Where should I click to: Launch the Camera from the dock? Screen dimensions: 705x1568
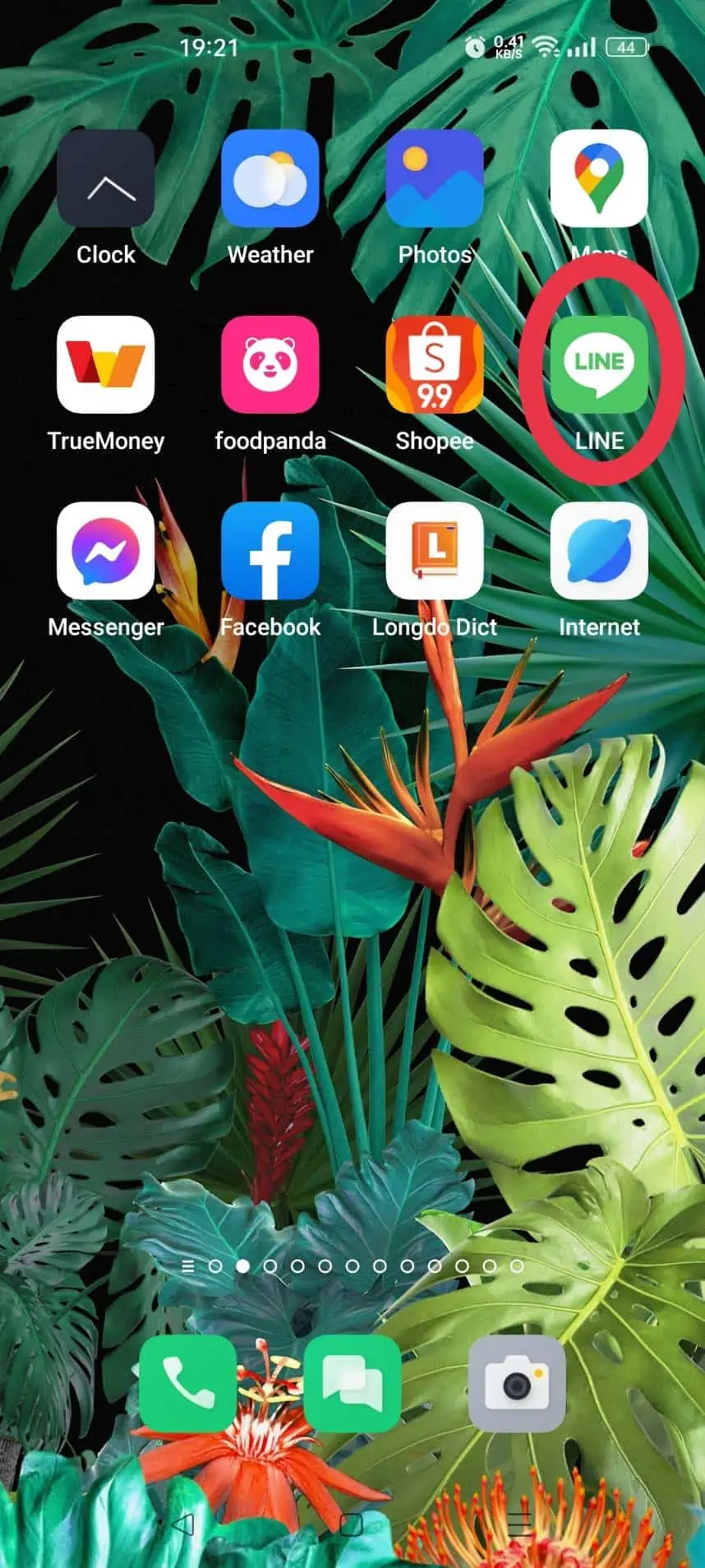pyautogui.click(x=516, y=1384)
